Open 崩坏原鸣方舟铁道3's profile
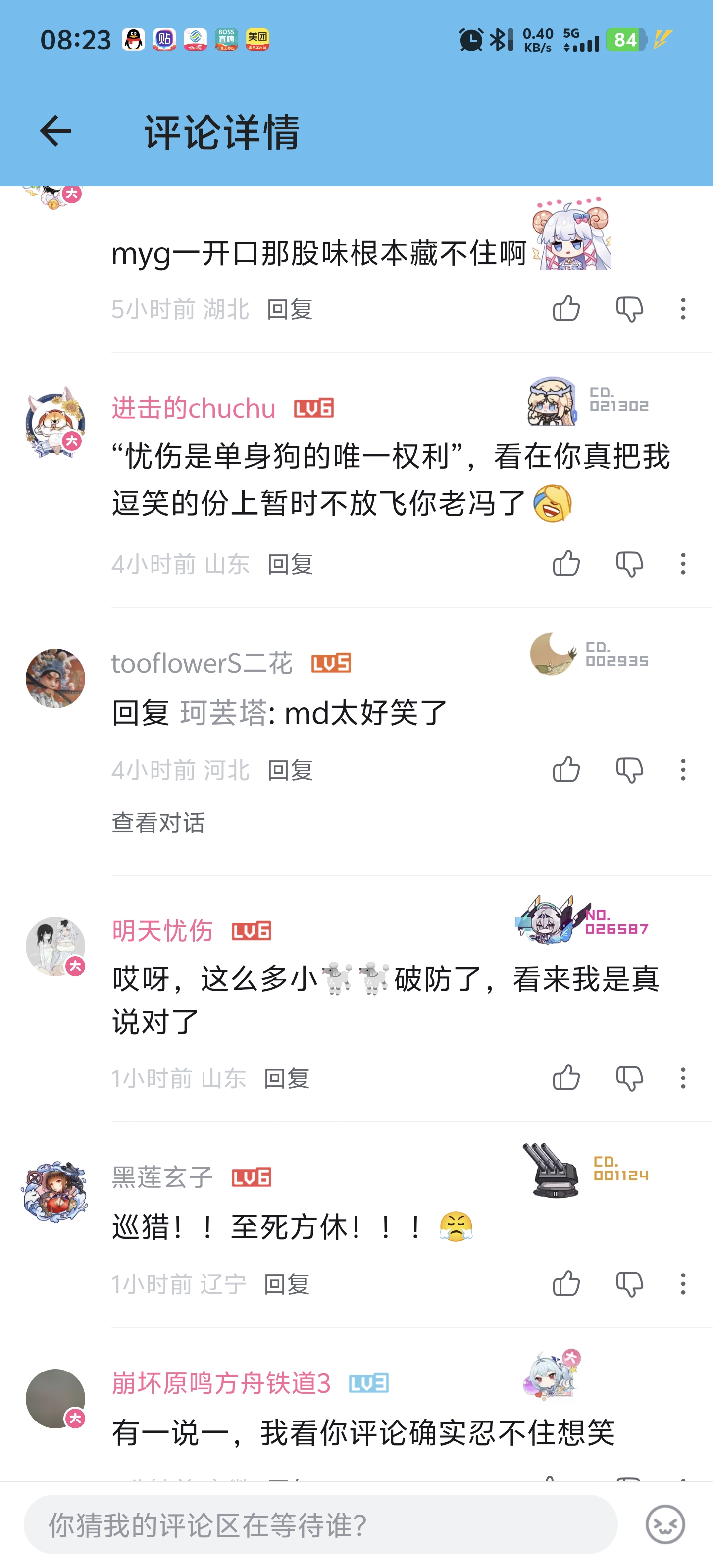This screenshot has height=1568, width=713. coord(221,1383)
